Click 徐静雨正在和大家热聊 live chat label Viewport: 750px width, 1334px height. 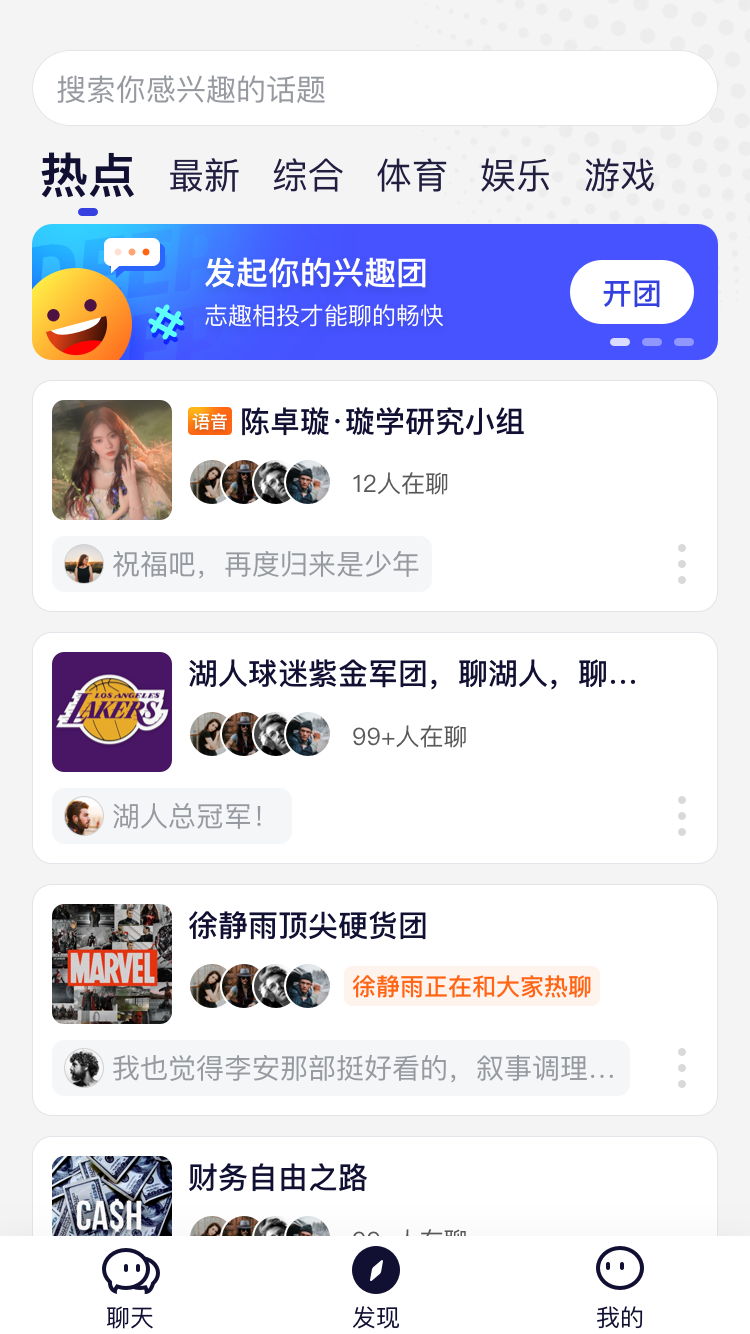tap(471, 985)
